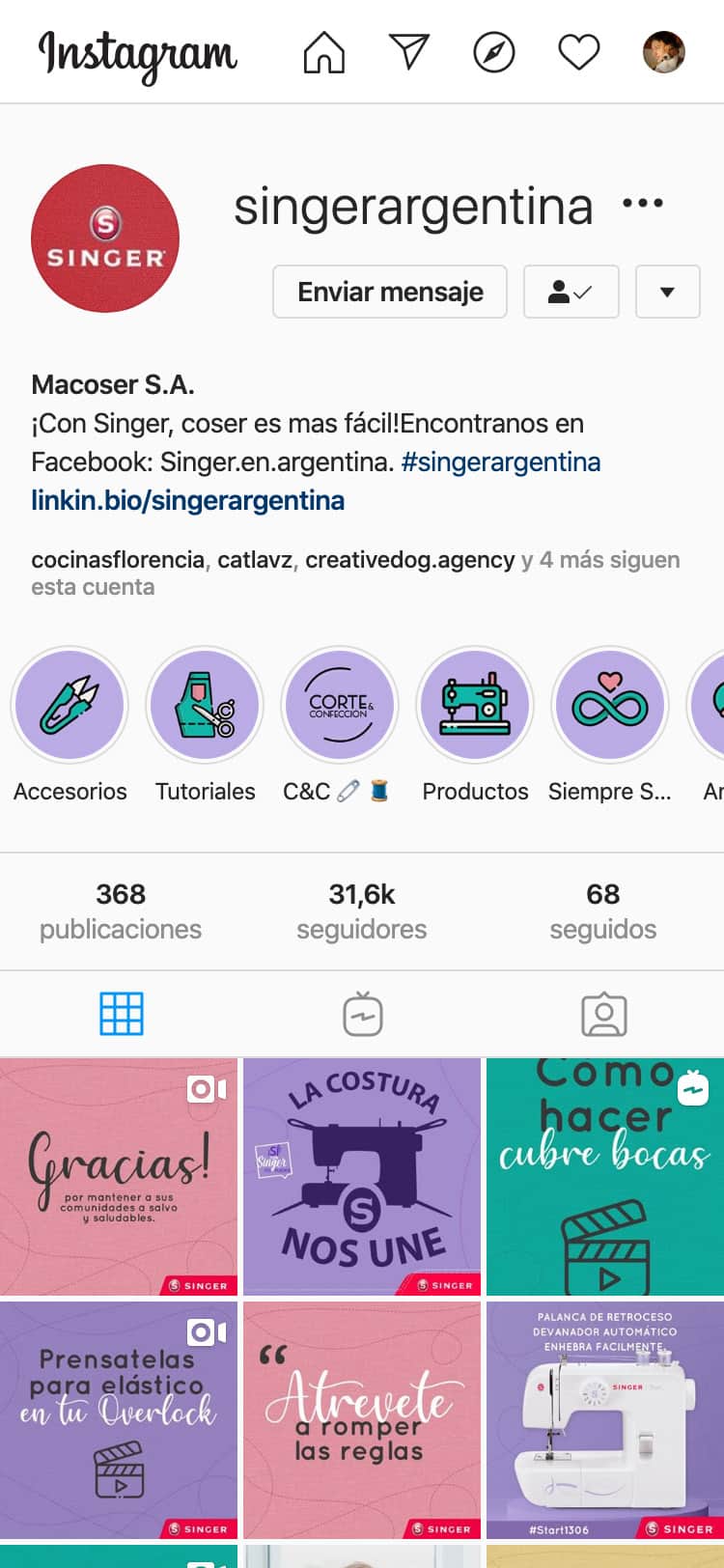724x1568 pixels.
Task: Open the #singerargentina hashtag link
Action: [x=500, y=462]
